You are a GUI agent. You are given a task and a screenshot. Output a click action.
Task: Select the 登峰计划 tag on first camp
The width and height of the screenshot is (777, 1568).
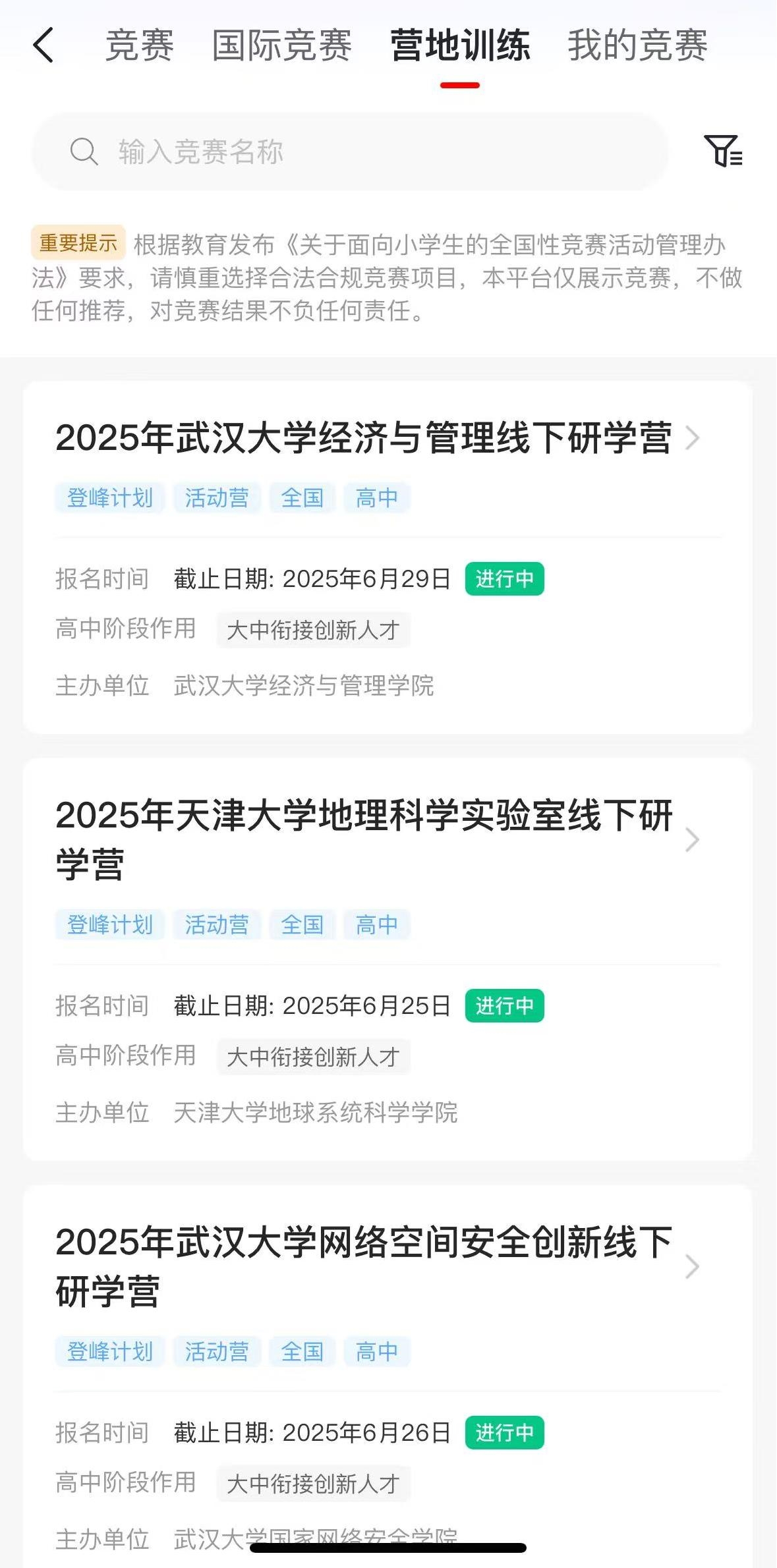(109, 497)
